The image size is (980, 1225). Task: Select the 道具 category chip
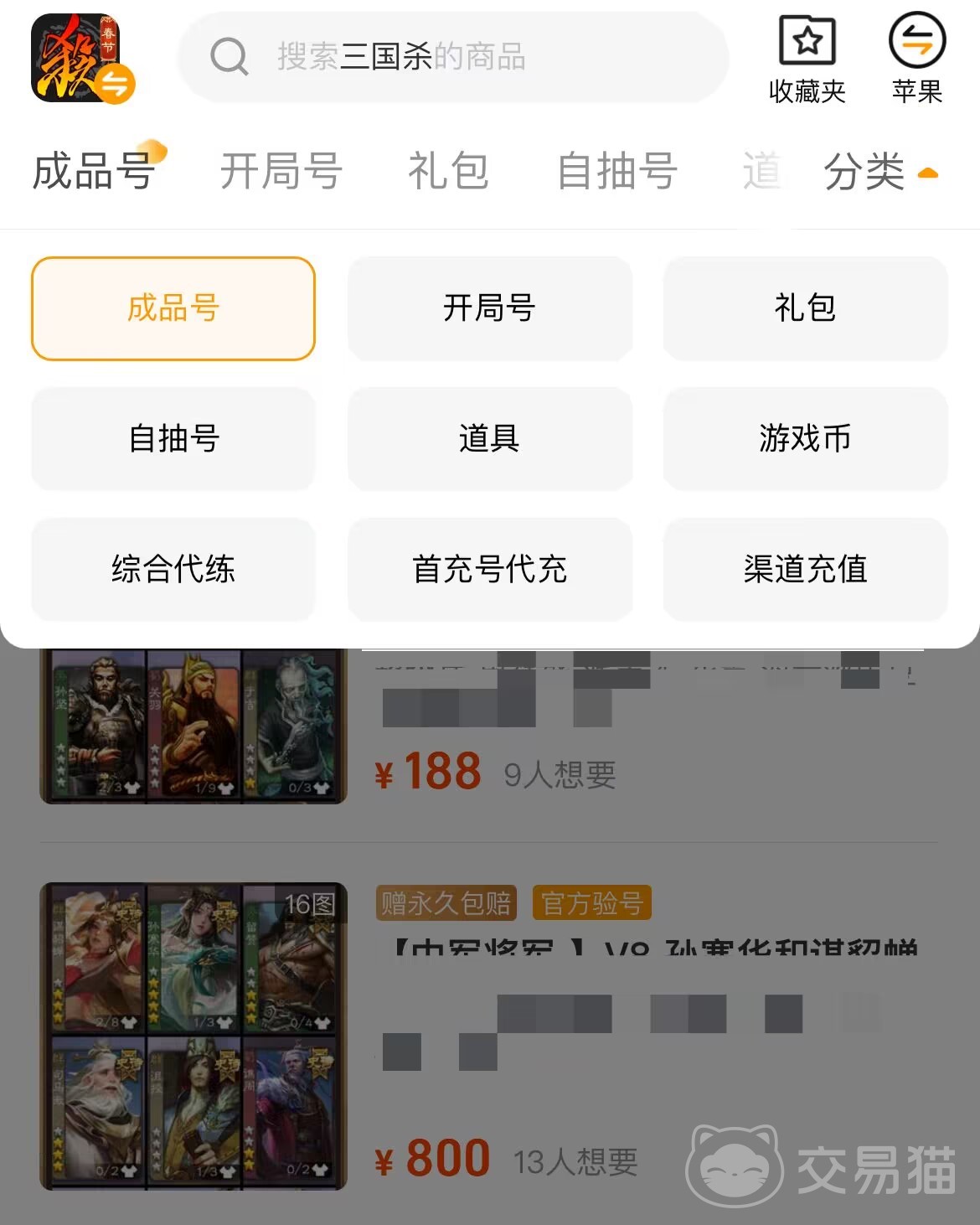pyautogui.click(x=489, y=438)
